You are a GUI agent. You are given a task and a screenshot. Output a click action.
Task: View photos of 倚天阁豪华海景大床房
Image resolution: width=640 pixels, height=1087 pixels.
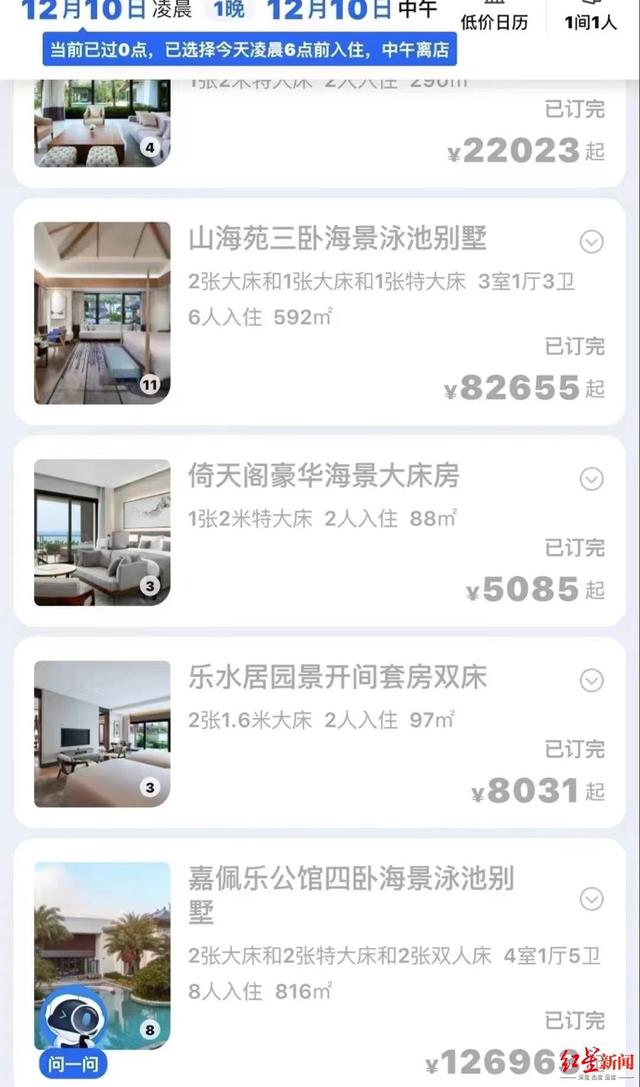click(x=102, y=532)
